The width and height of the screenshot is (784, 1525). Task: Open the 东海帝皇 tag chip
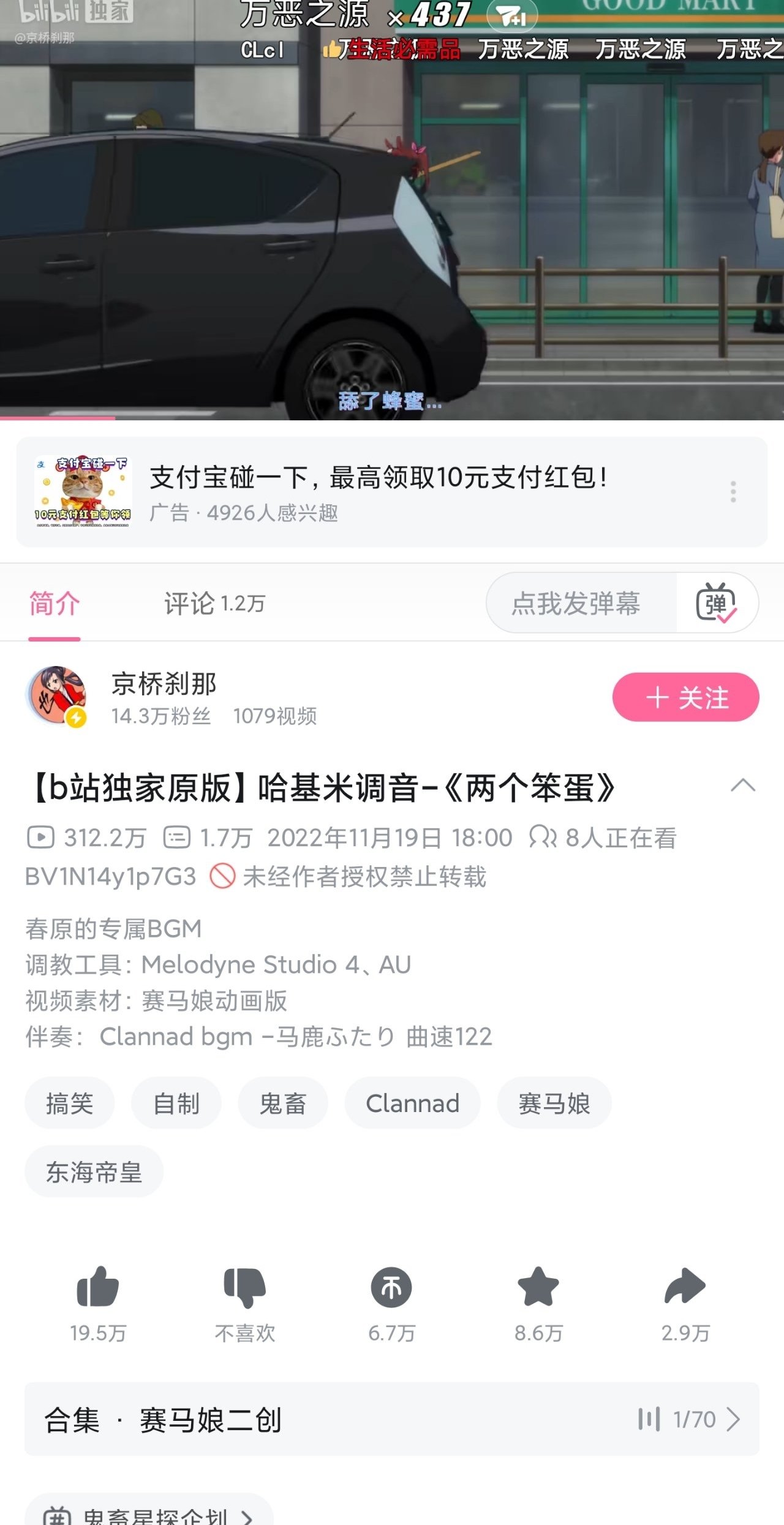[x=94, y=1172]
